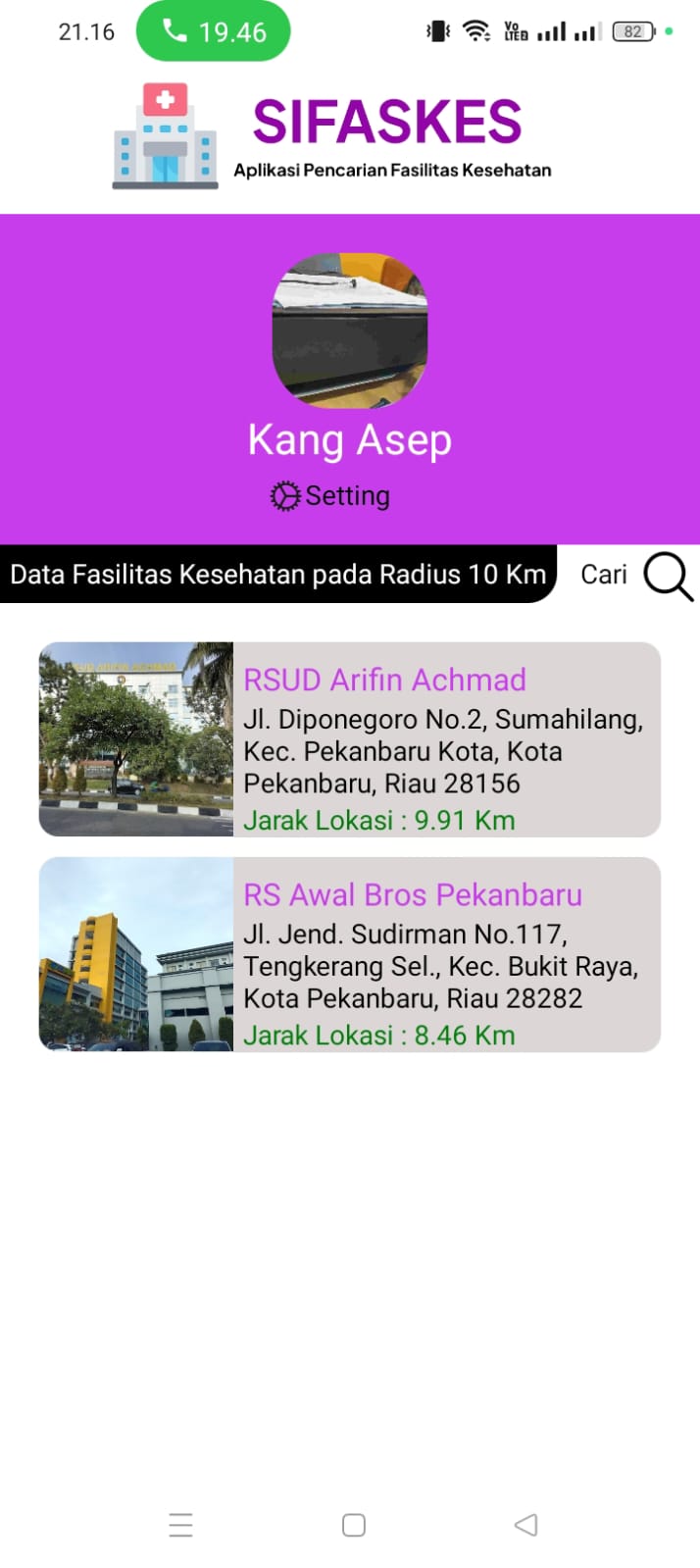Open the RSUD Arifin Achmad card
Viewport: 700px width, 1568px height.
[349, 739]
